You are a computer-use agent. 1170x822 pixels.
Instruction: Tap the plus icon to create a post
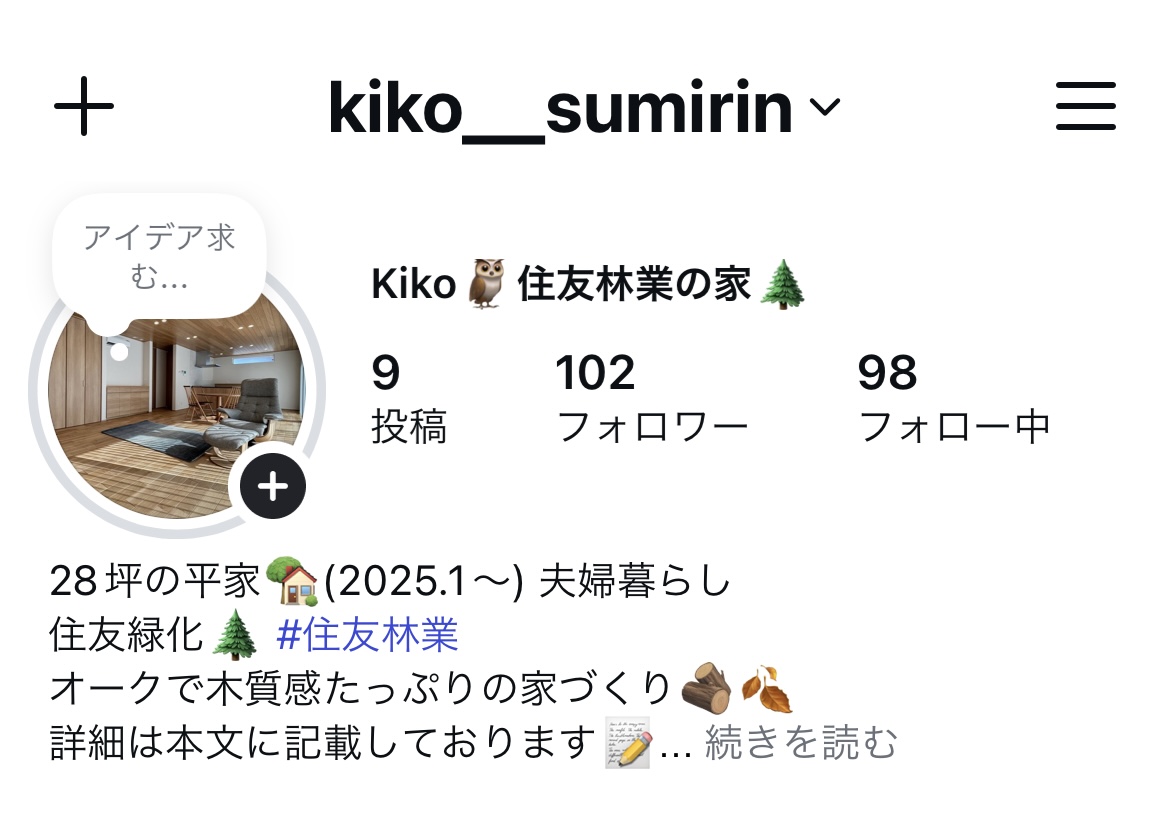click(x=84, y=105)
